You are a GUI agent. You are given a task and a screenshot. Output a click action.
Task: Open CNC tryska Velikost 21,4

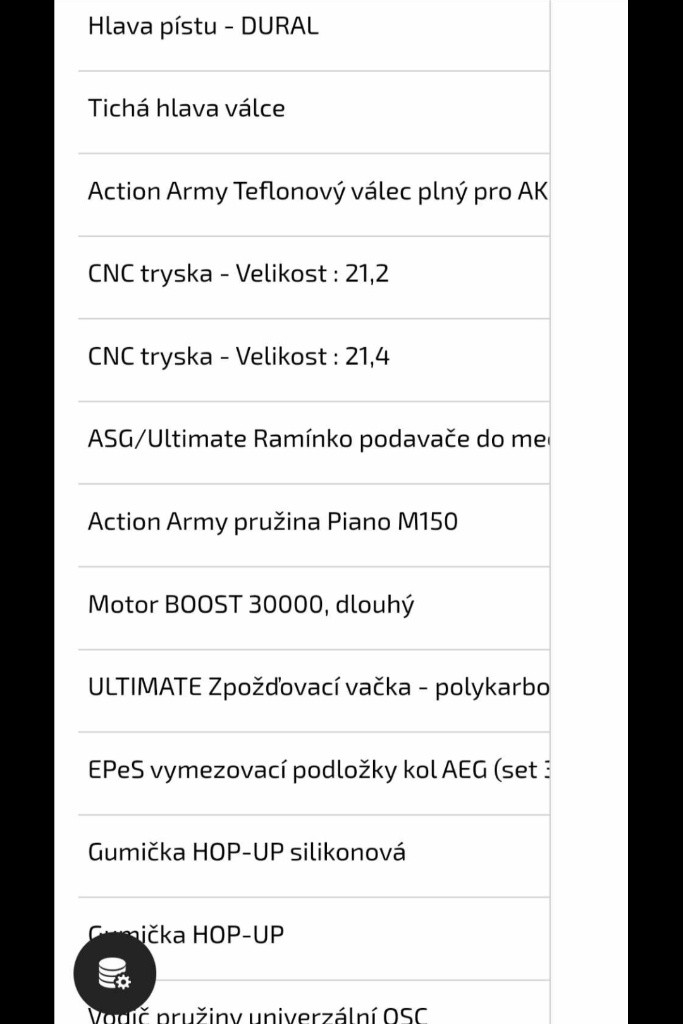(x=238, y=356)
